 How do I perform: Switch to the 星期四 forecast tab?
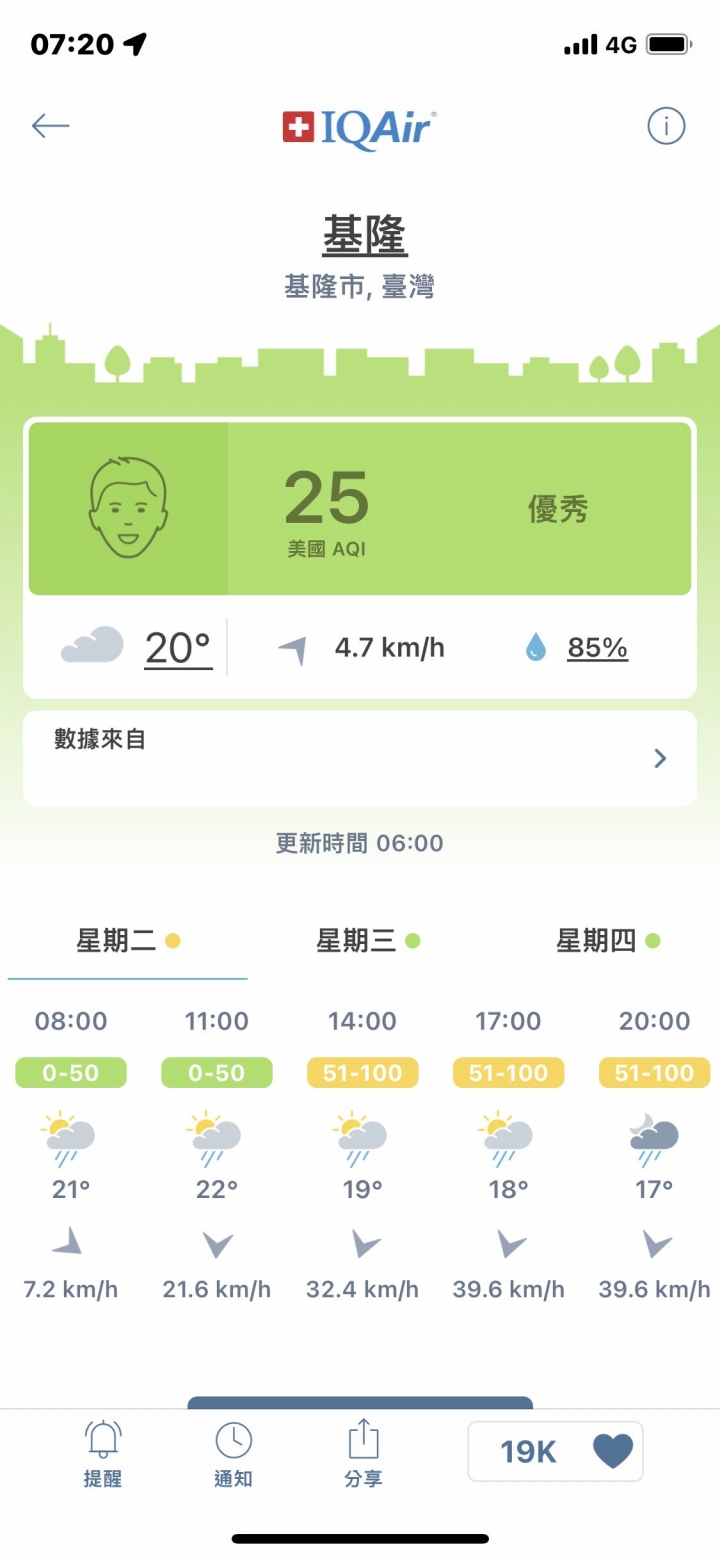click(607, 941)
